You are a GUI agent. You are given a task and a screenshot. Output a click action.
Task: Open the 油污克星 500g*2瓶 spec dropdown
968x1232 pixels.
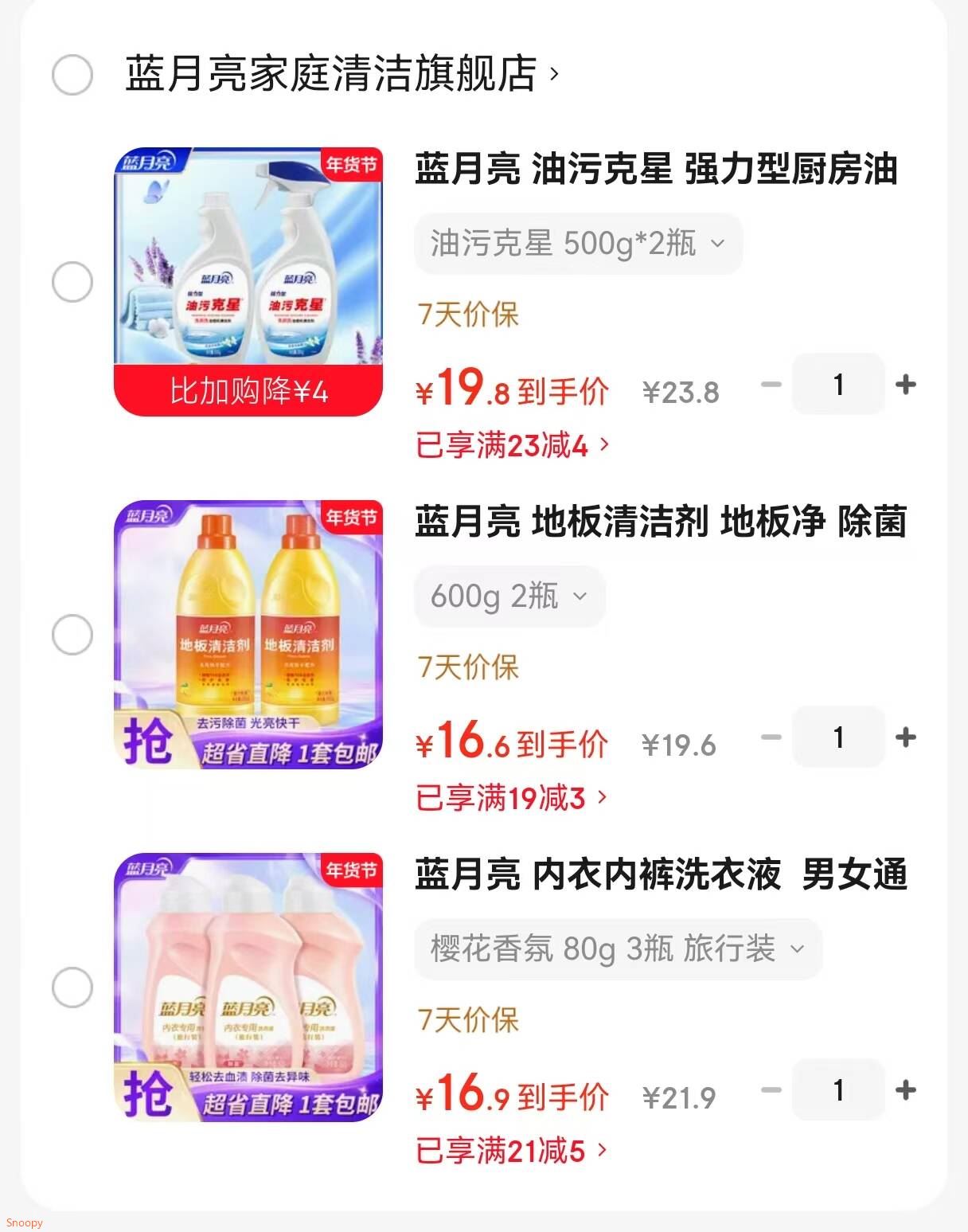(x=578, y=244)
